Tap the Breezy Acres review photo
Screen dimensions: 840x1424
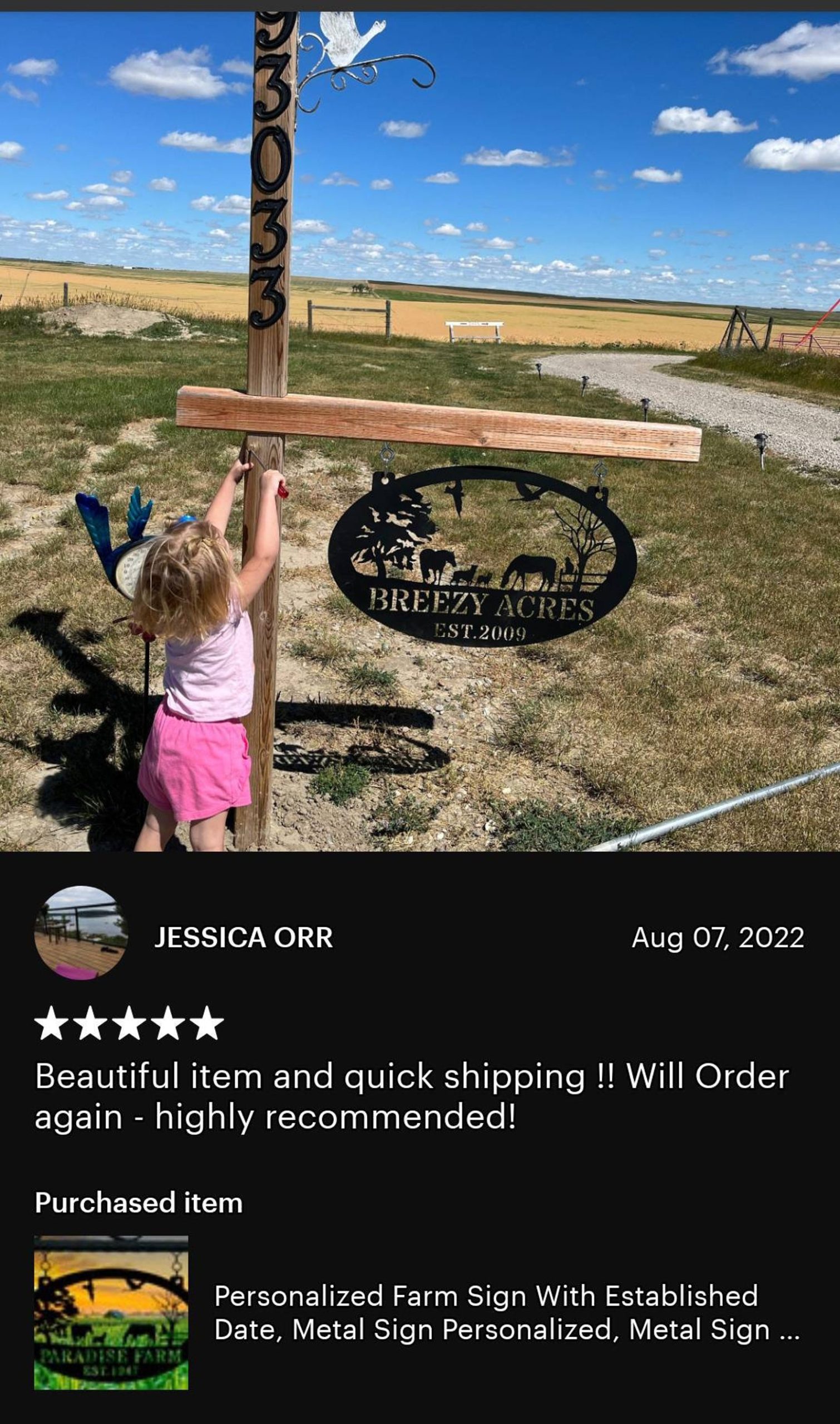(x=420, y=430)
